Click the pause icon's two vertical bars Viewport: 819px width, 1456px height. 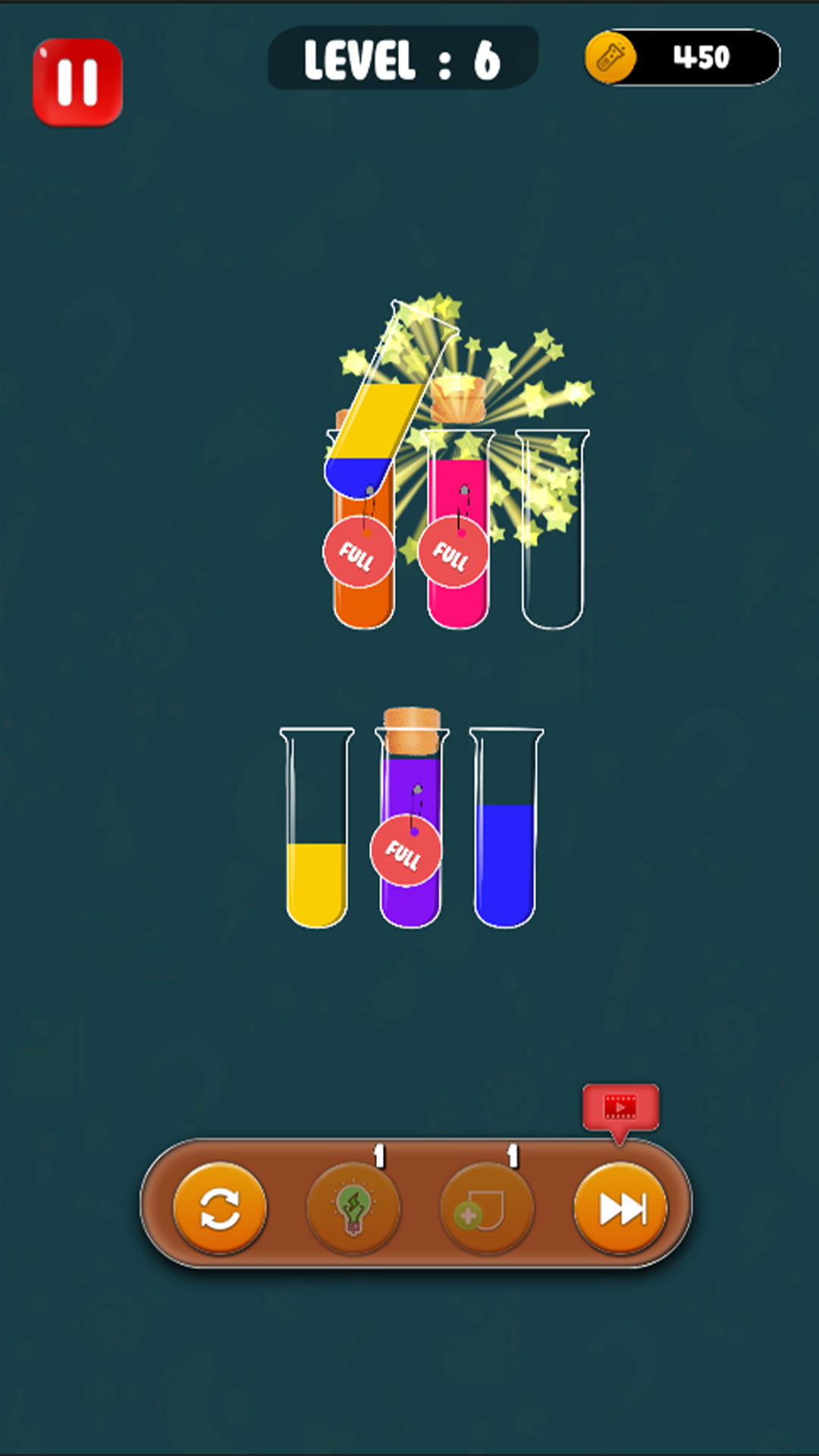(x=78, y=82)
